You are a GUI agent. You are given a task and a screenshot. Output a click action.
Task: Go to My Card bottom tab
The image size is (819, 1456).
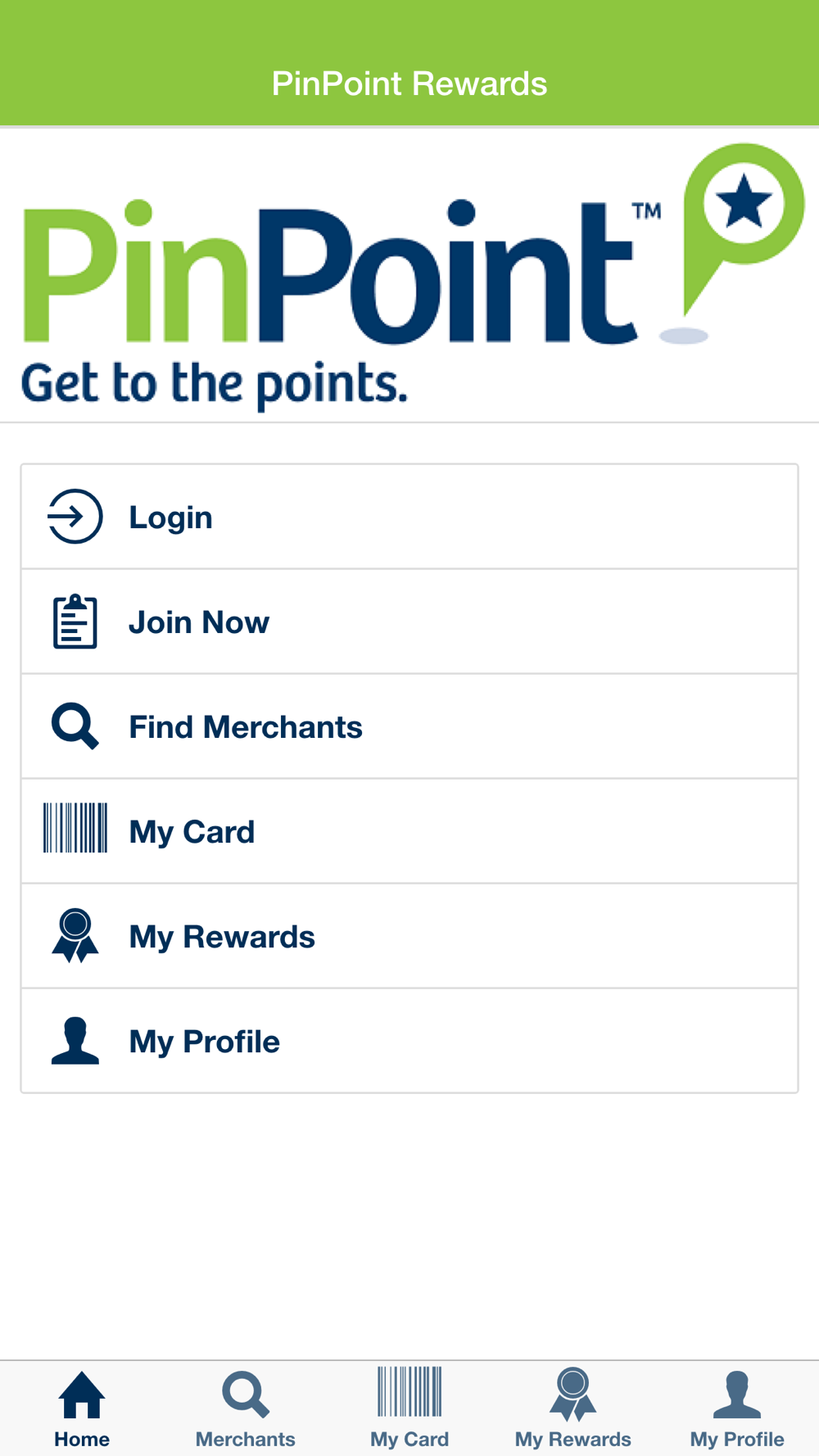pos(409,1409)
